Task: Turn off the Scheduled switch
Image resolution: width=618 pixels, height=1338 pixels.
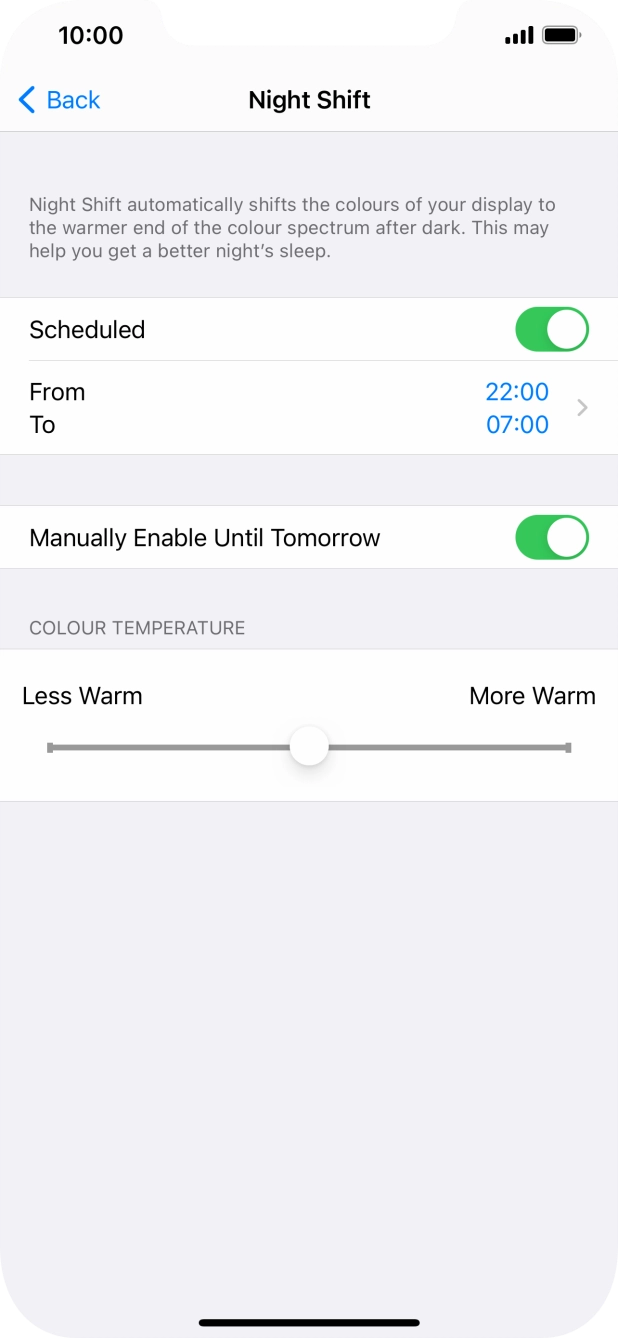Action: tap(552, 329)
